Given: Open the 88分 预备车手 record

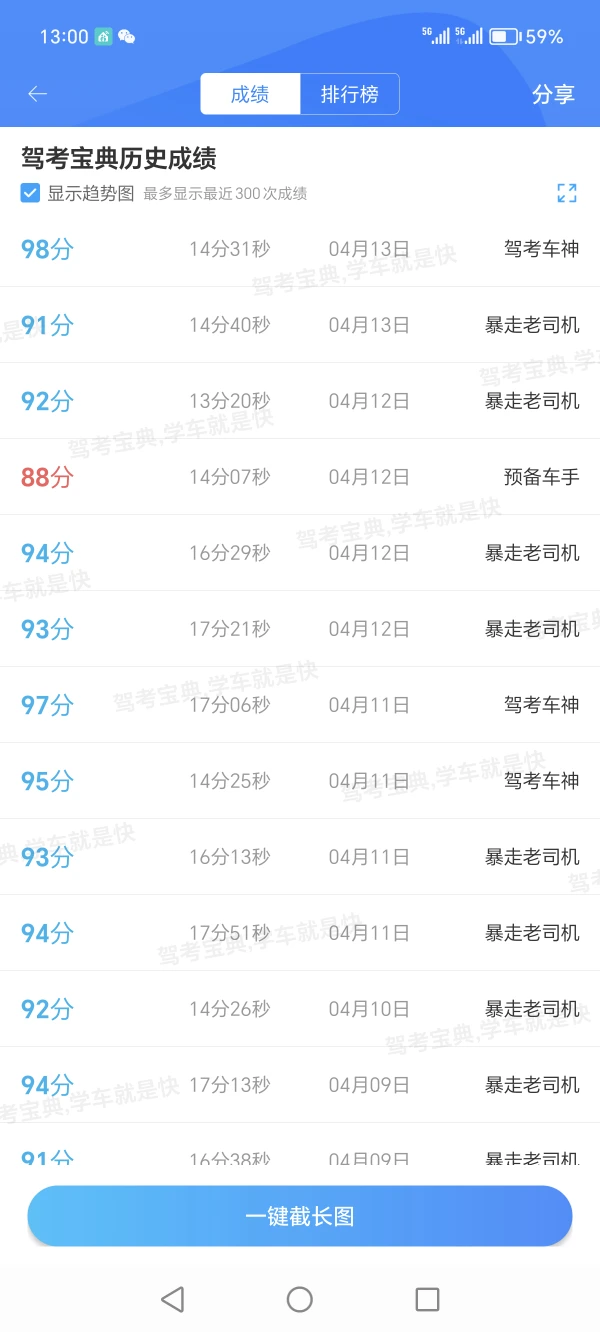Looking at the screenshot, I should [x=300, y=477].
